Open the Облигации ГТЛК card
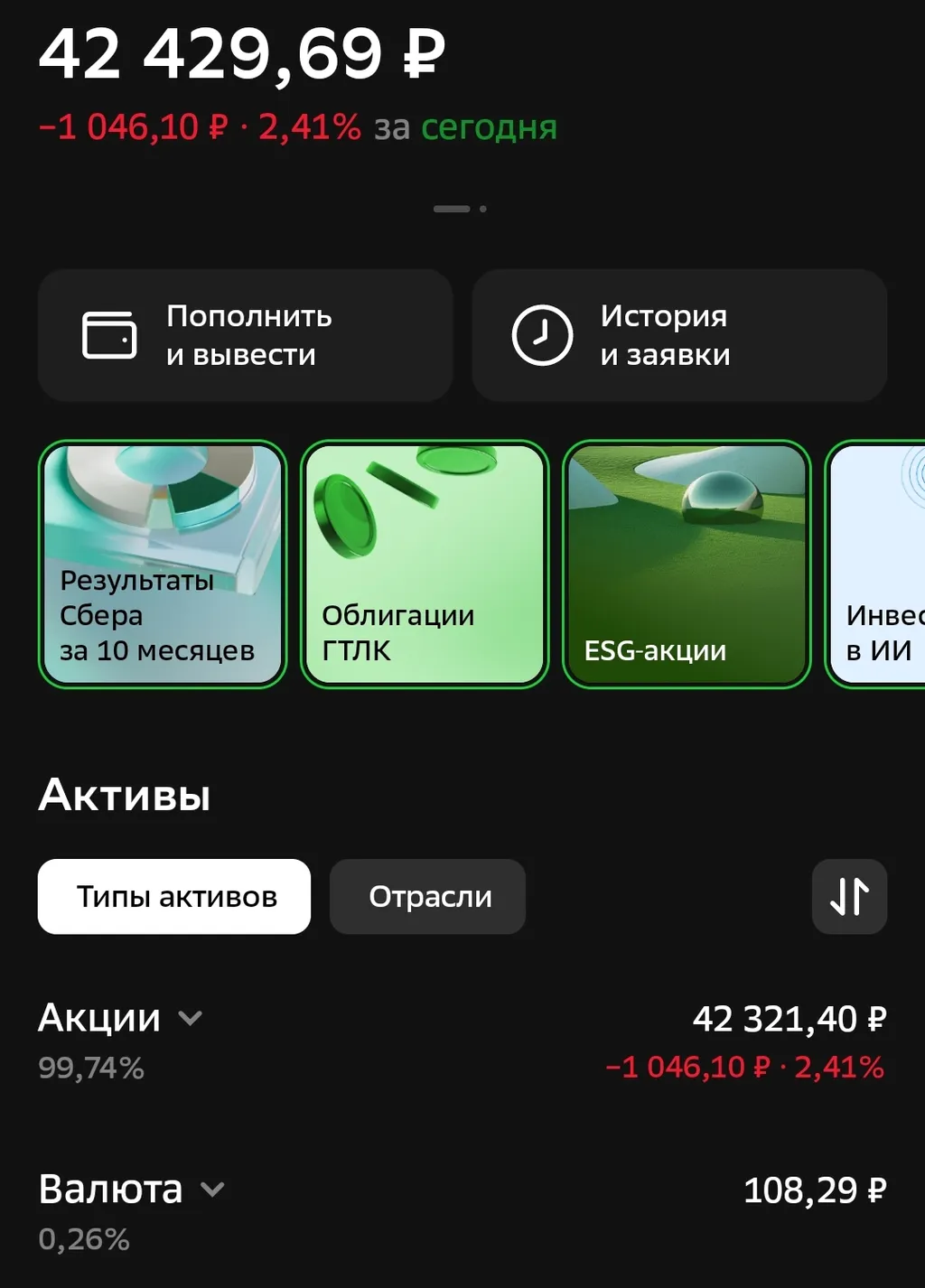This screenshot has width=925, height=1288. (425, 565)
